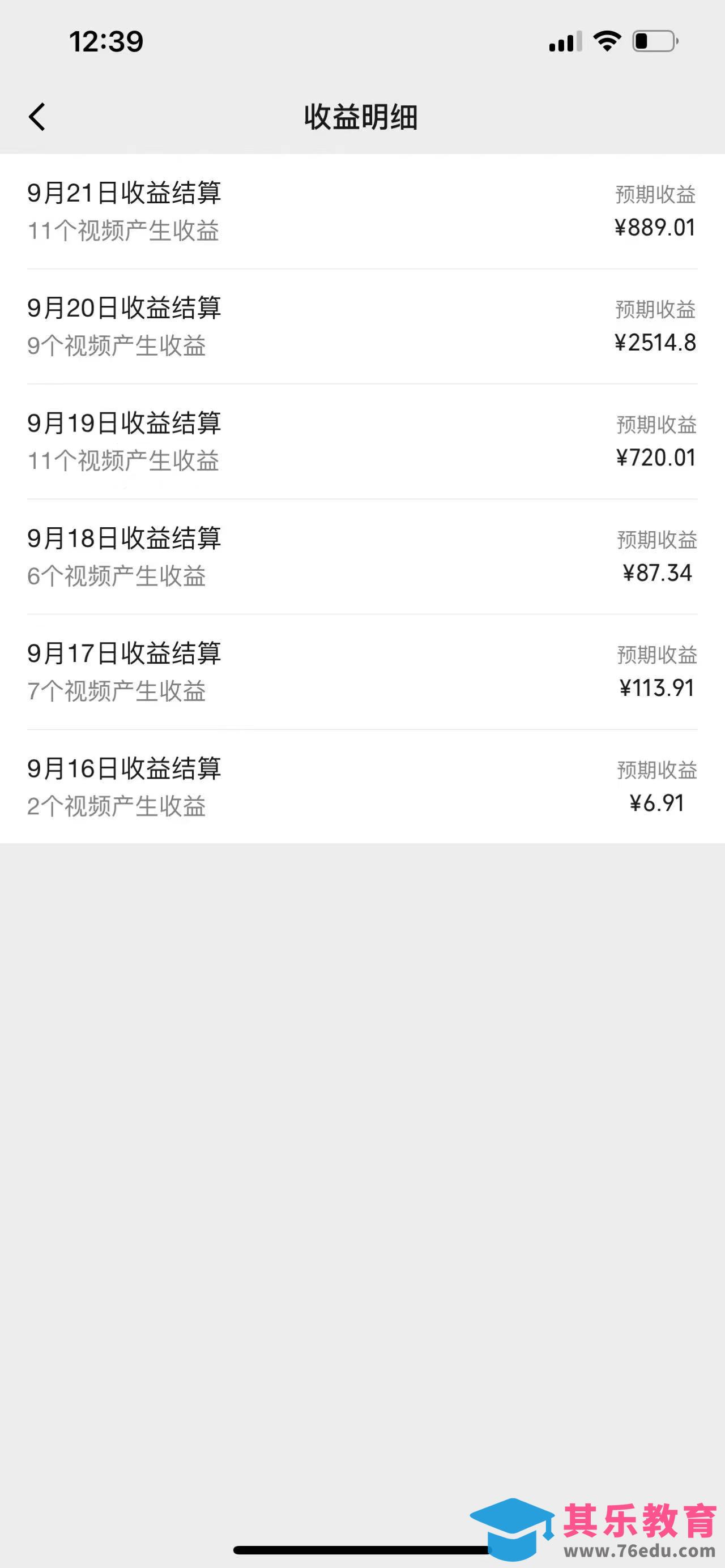Open the 9月18日收益结算 record
Image resolution: width=725 pixels, height=1568 pixels.
pyautogui.click(x=361, y=556)
